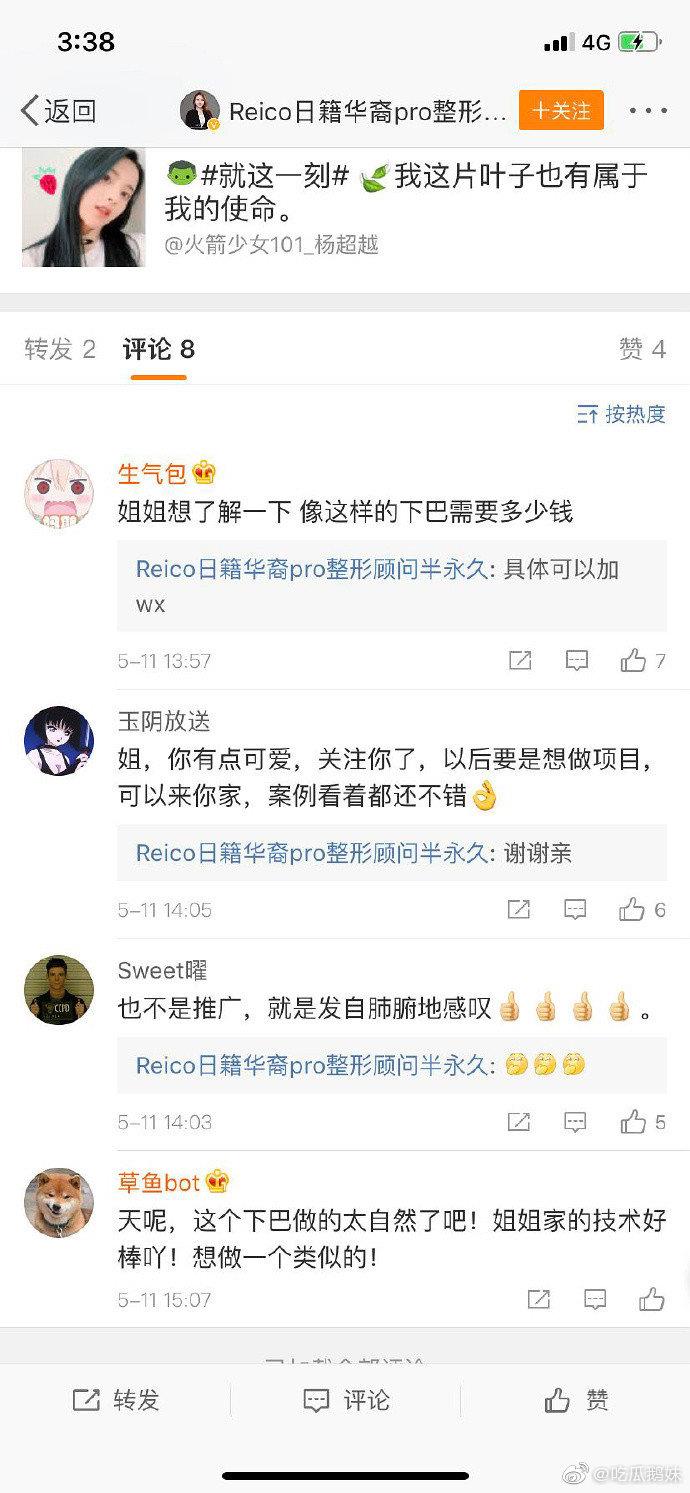This screenshot has width=690, height=1493.
Task: Reply to Sweet曜's comment
Action: point(576,1122)
